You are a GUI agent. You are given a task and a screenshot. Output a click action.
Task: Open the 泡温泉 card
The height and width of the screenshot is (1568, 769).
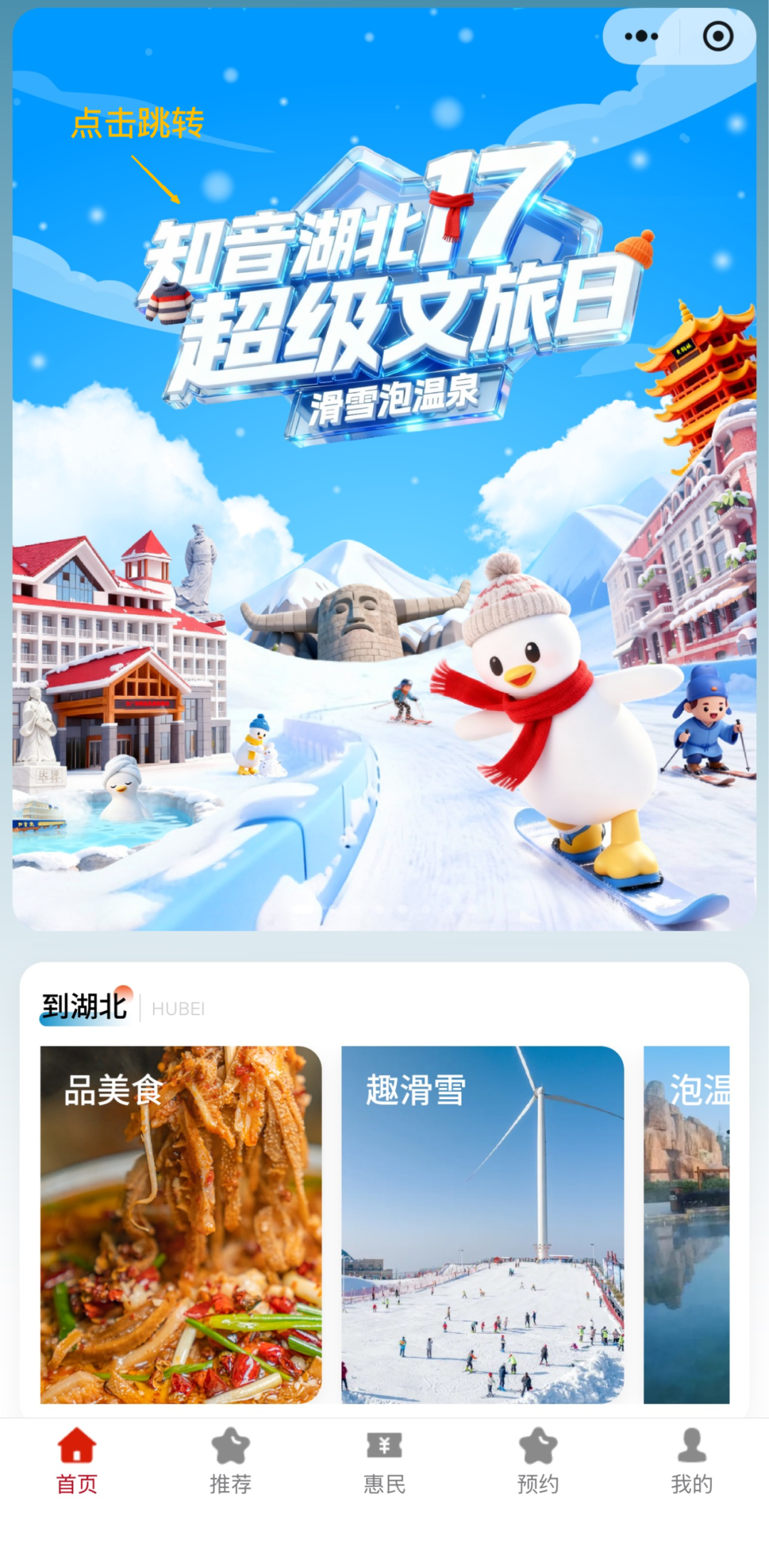[x=686, y=1224]
